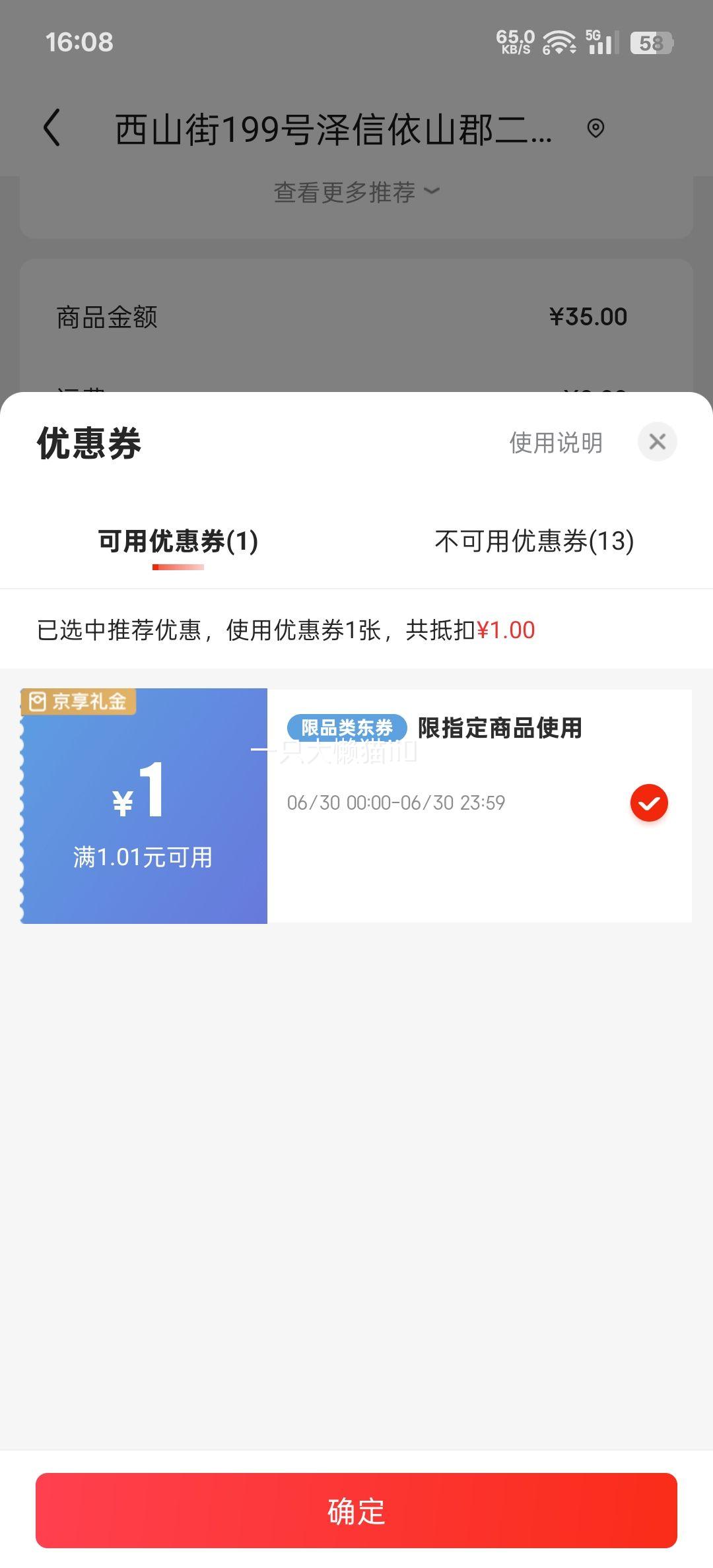Uncheck the ¥1 京享礼金 coupon

(x=649, y=802)
